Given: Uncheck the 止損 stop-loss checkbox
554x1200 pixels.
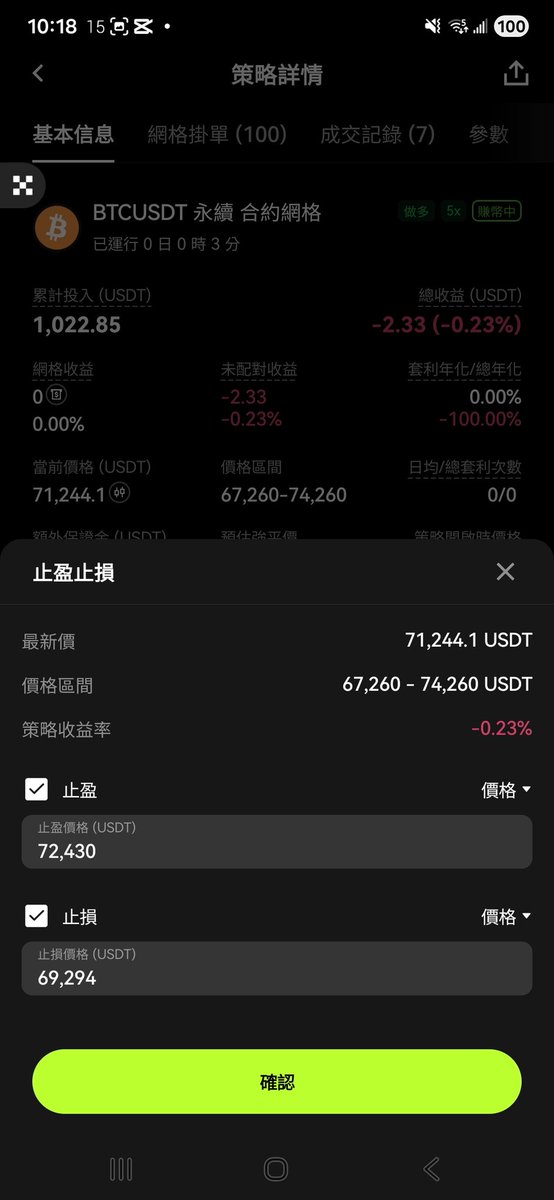Looking at the screenshot, I should 36,916.
